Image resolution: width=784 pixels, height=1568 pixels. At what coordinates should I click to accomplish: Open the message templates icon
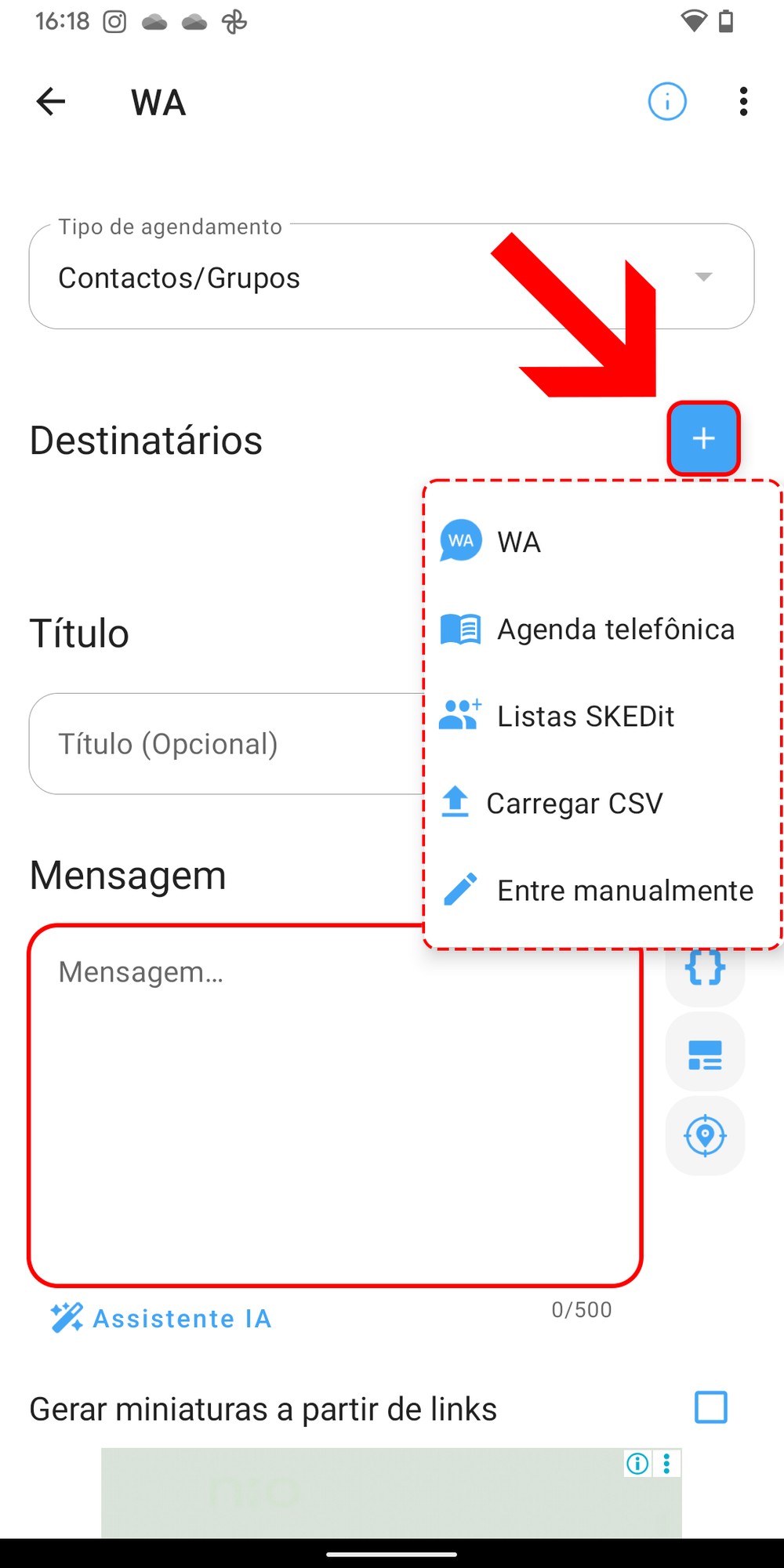click(x=705, y=1053)
